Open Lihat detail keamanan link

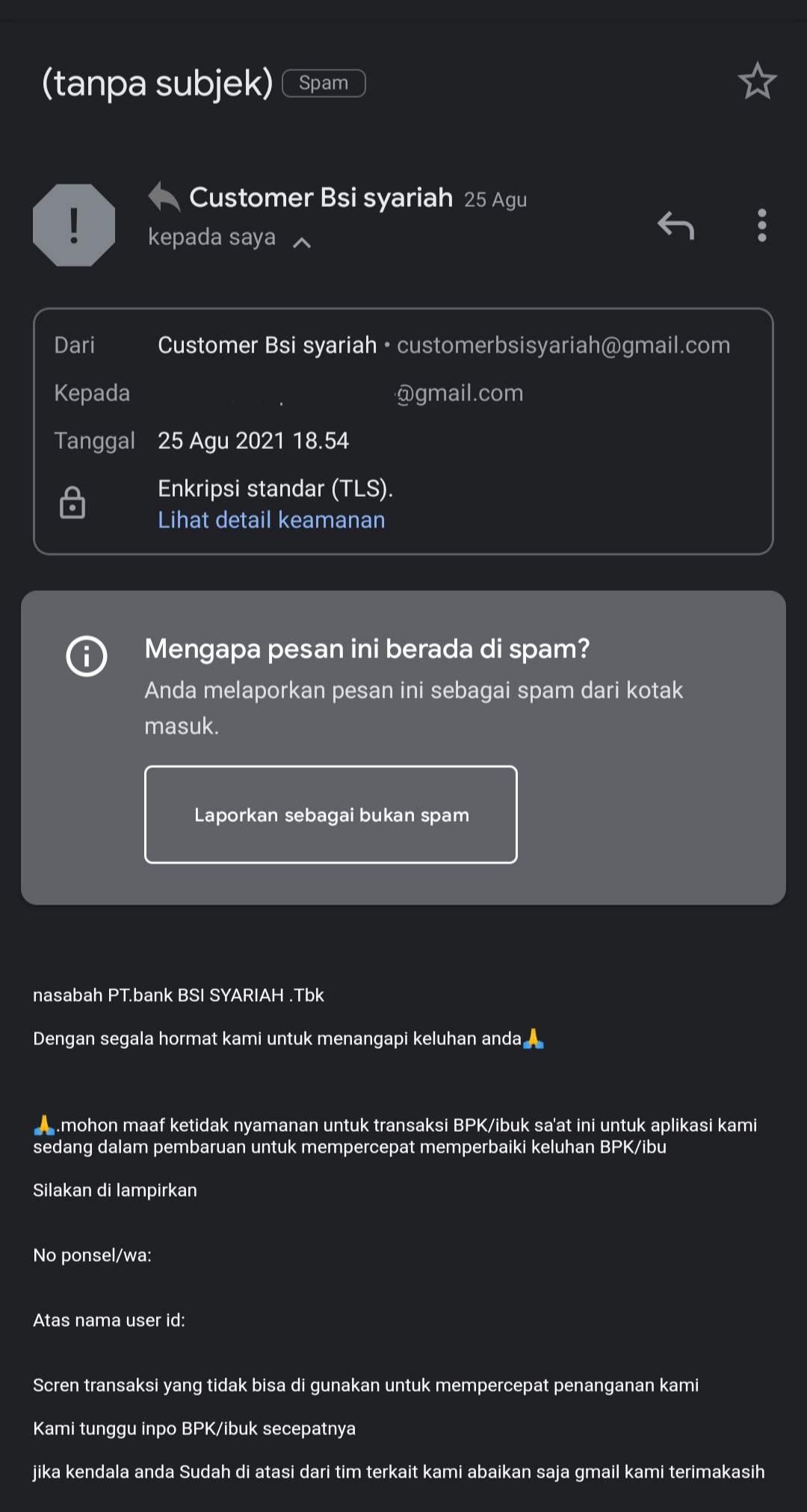point(271,520)
